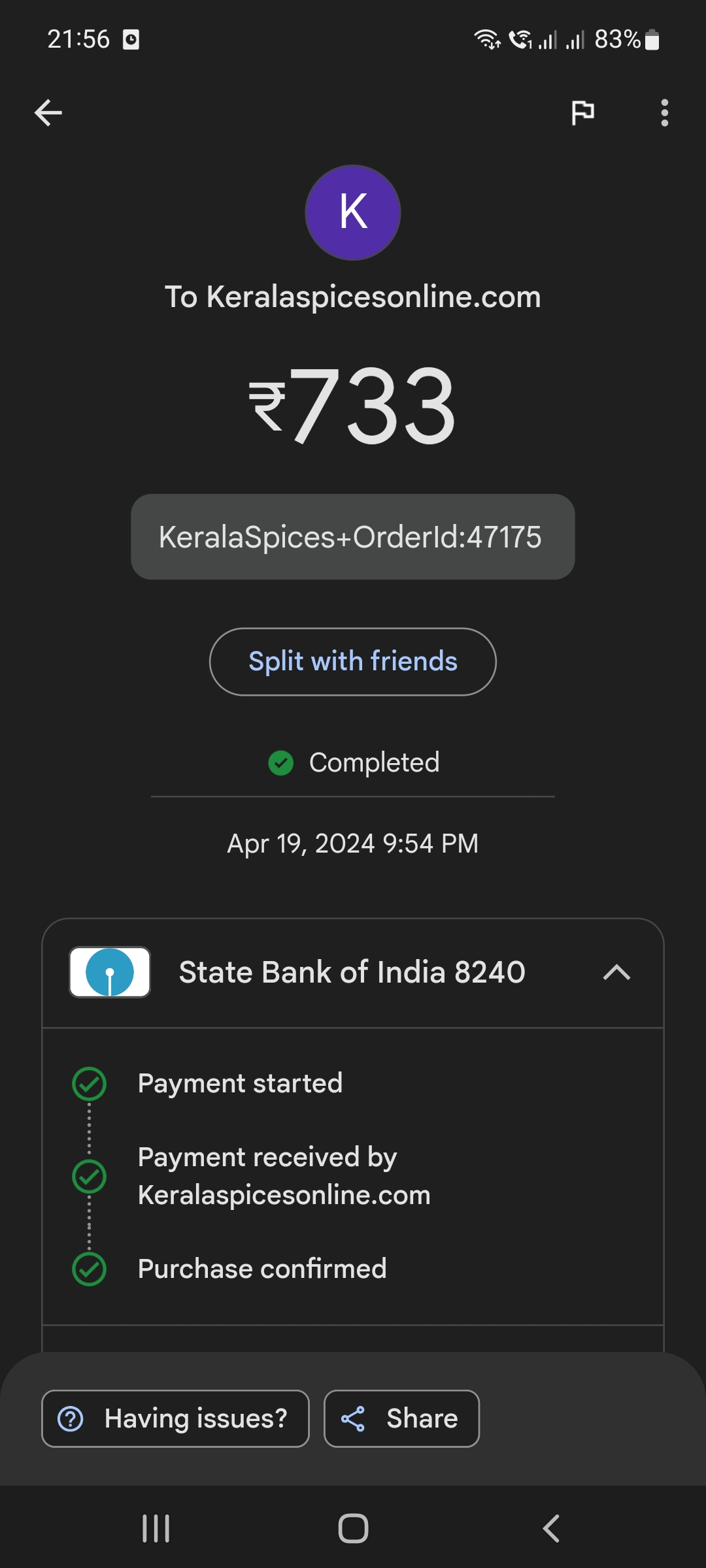Tap the back arrow to return
Screen dimensions: 706x1568
coord(48,112)
